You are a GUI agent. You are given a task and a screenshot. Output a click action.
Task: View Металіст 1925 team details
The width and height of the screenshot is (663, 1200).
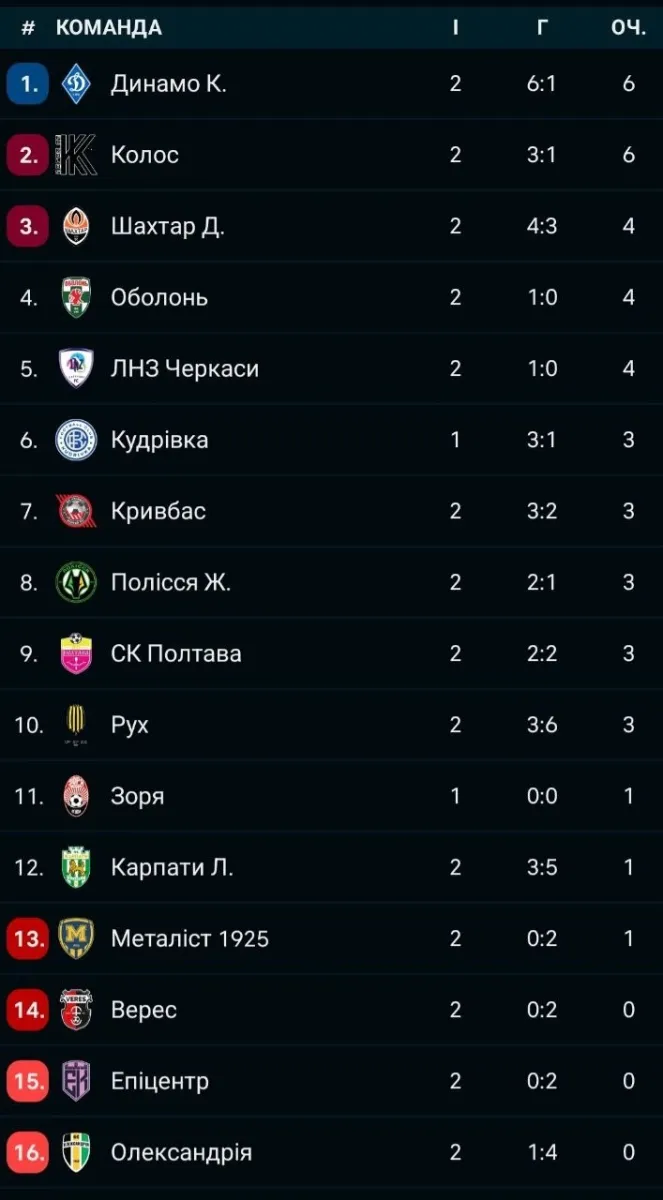pyautogui.click(x=331, y=938)
